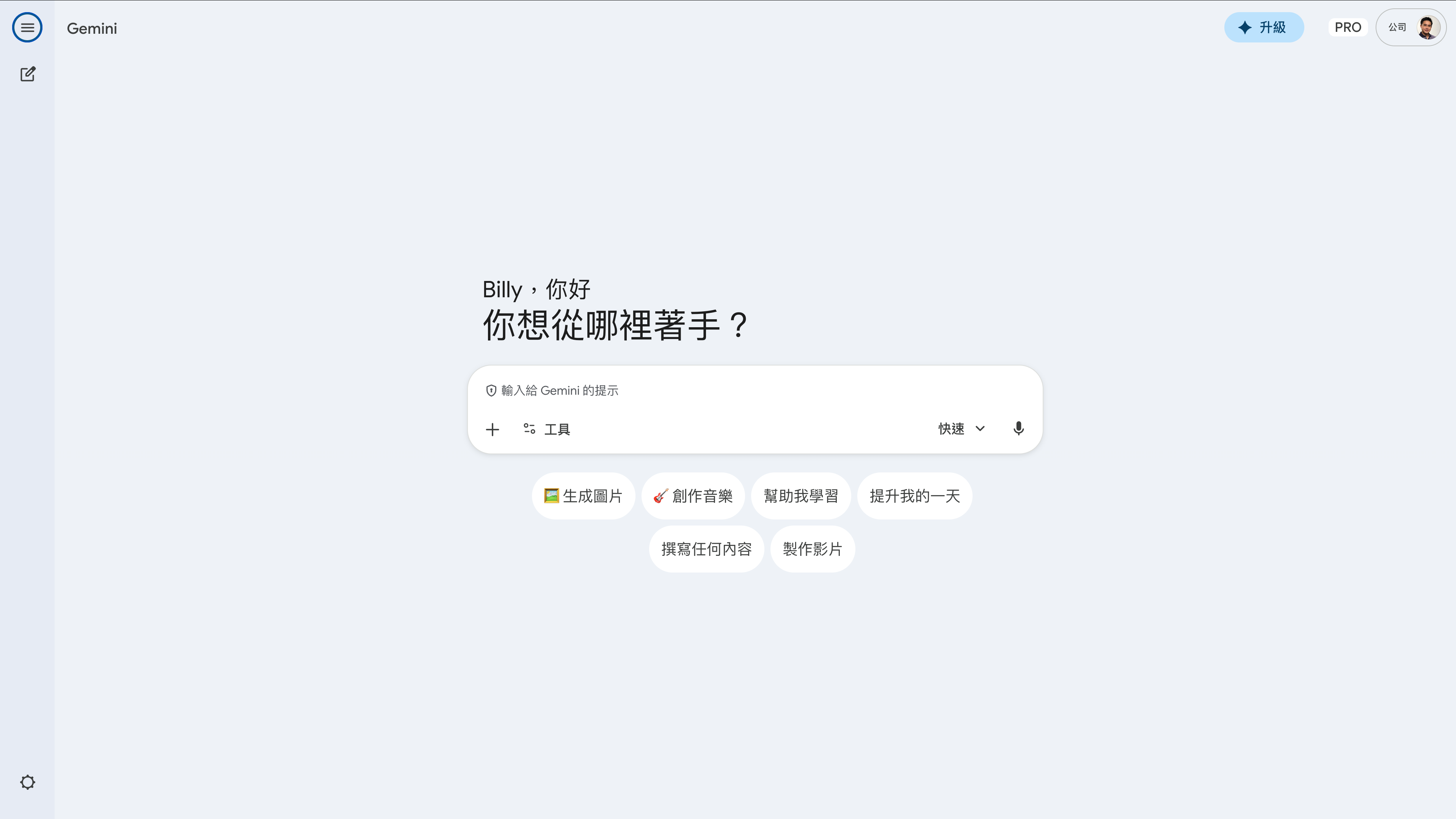Focus the Gemini prompt input field
1456x819 pixels.
pyautogui.click(x=735, y=391)
